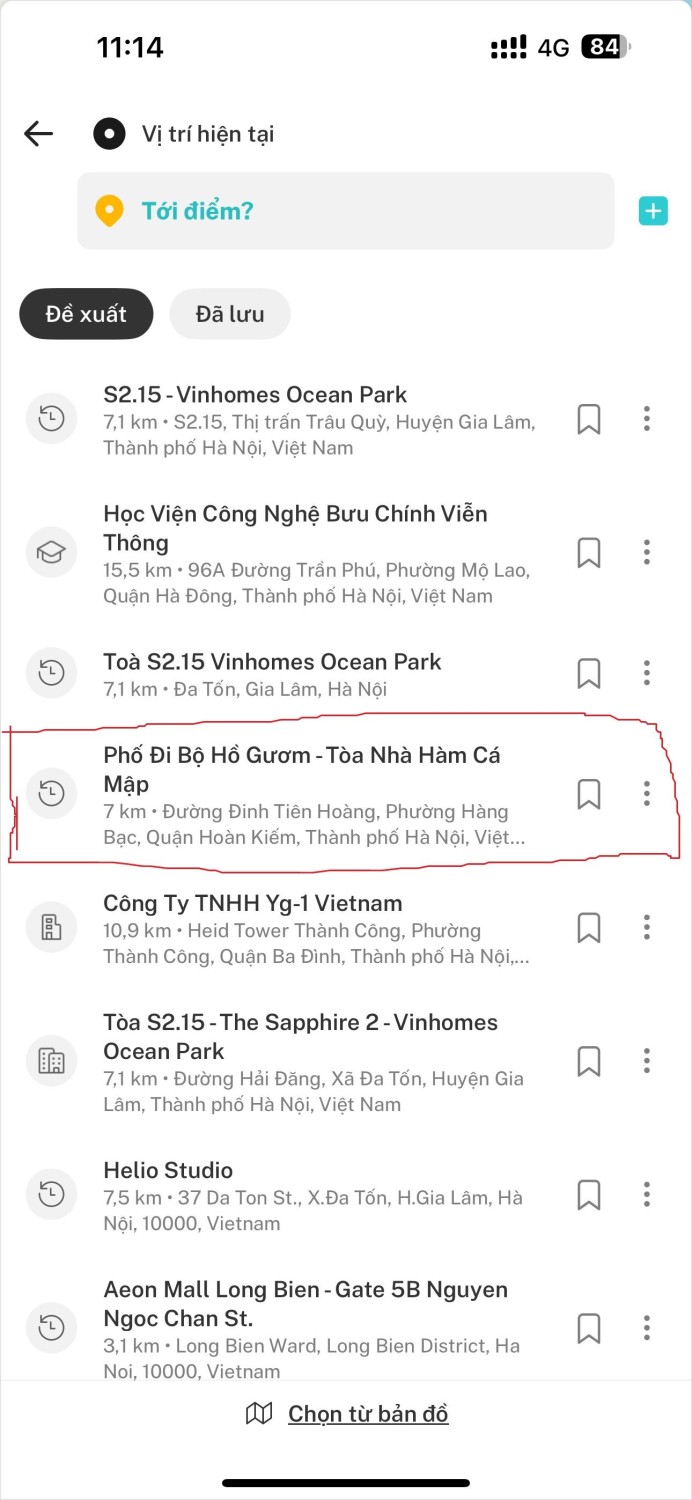Save Công Ty TNHH Yg-1 Vietnam with bookmark
Viewport: 692px width, 1500px height.
coord(589,927)
